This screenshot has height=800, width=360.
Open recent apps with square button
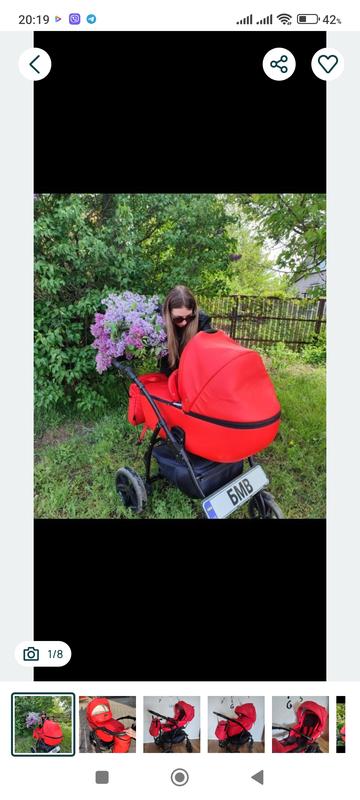[x=102, y=778]
